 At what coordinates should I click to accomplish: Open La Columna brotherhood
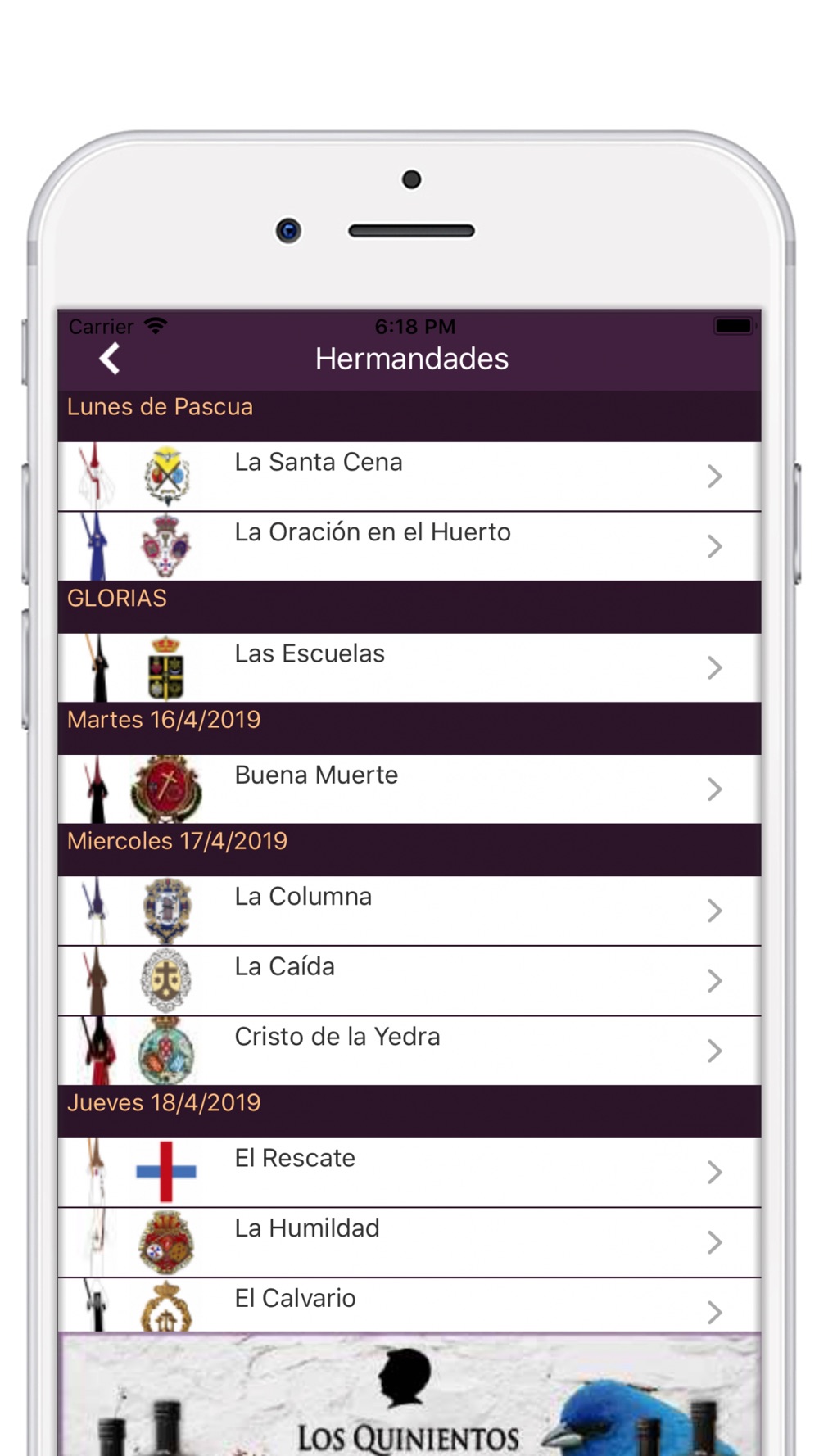[x=409, y=910]
